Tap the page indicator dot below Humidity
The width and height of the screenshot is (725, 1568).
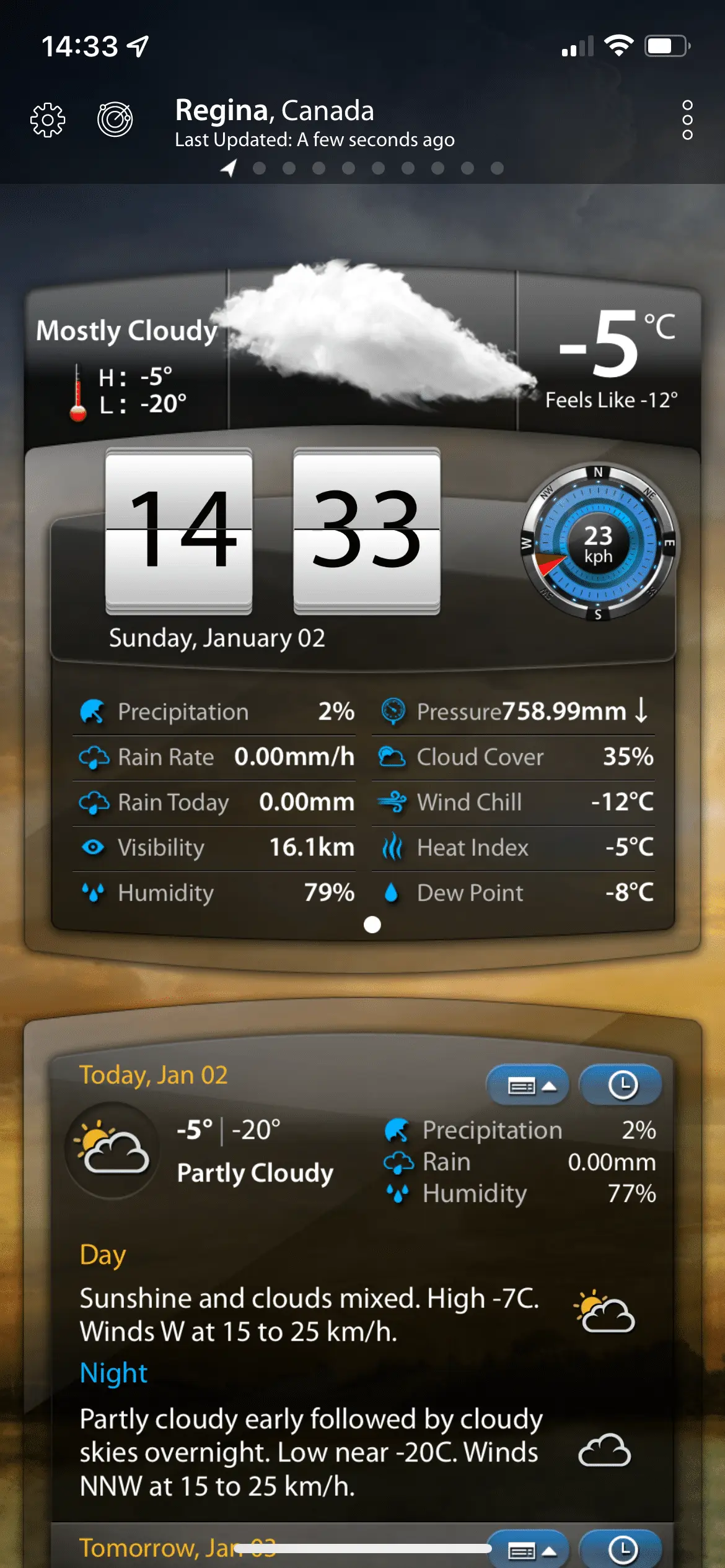tap(372, 925)
